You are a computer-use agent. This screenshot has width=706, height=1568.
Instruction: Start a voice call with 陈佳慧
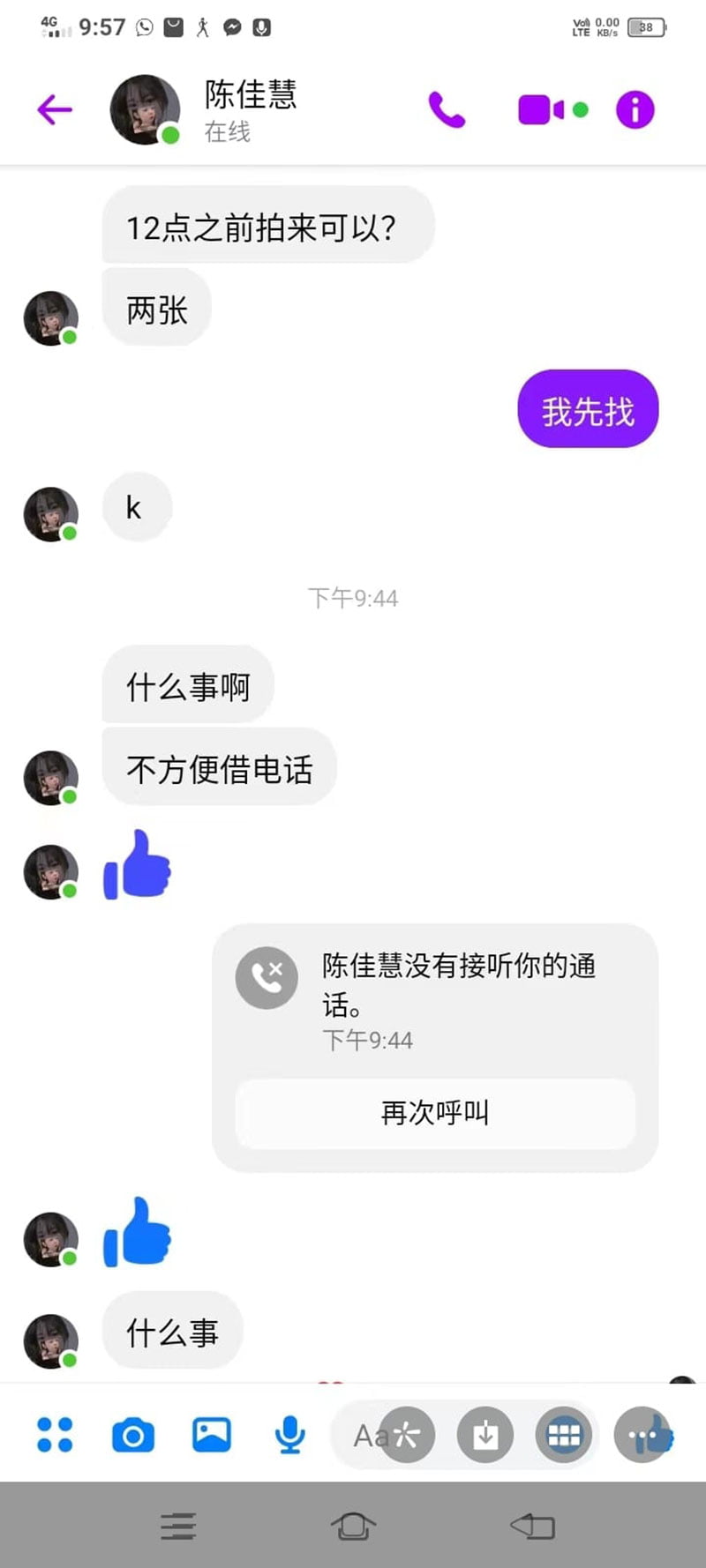click(447, 110)
